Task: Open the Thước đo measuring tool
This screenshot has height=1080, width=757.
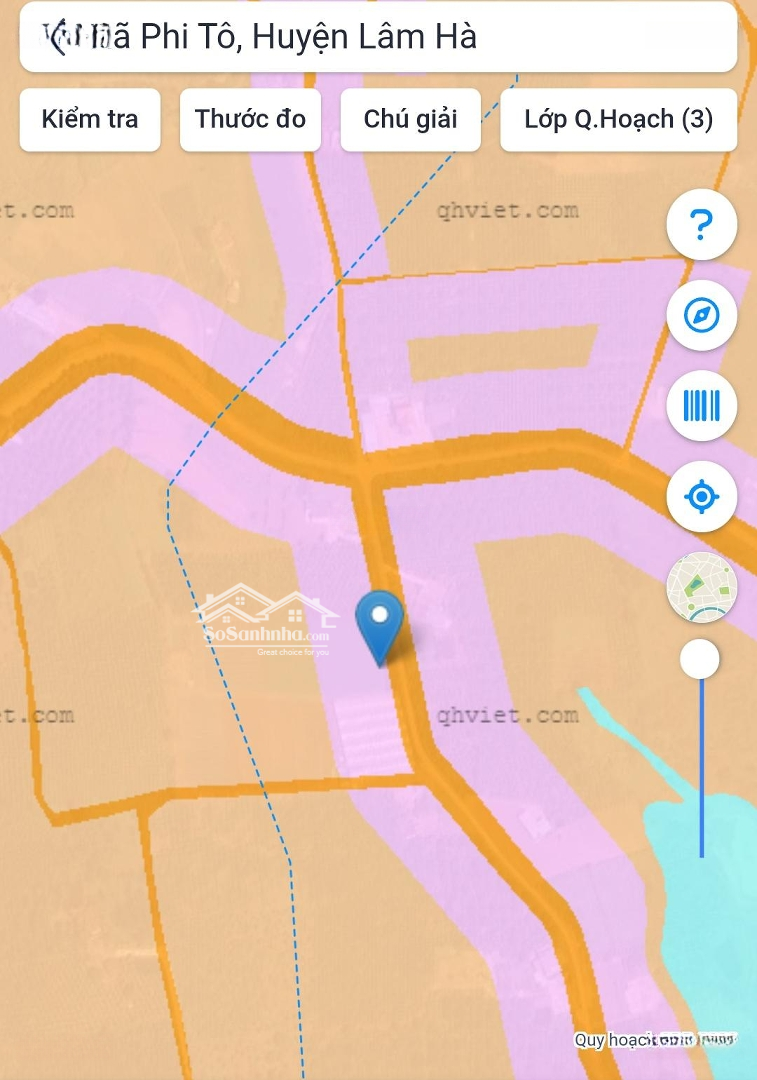Action: pos(250,119)
